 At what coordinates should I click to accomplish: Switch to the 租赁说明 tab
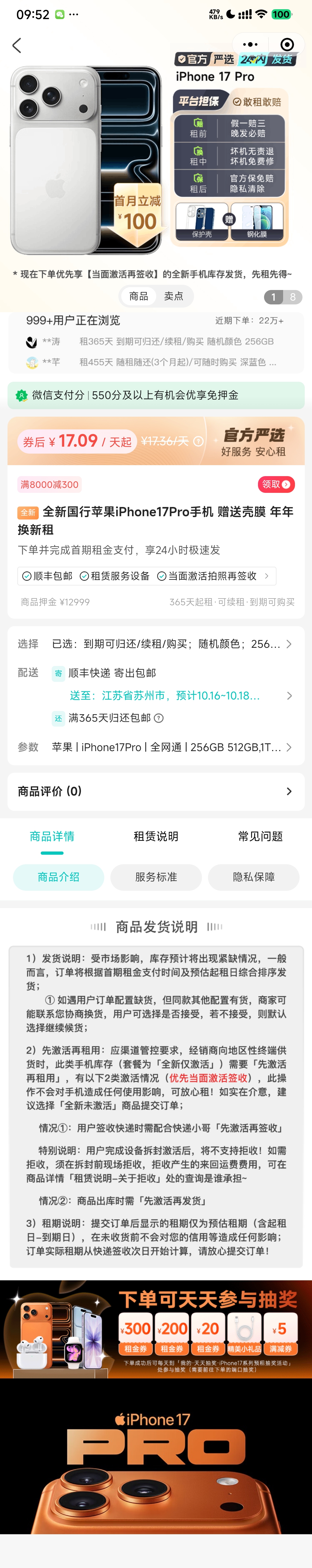[x=156, y=836]
